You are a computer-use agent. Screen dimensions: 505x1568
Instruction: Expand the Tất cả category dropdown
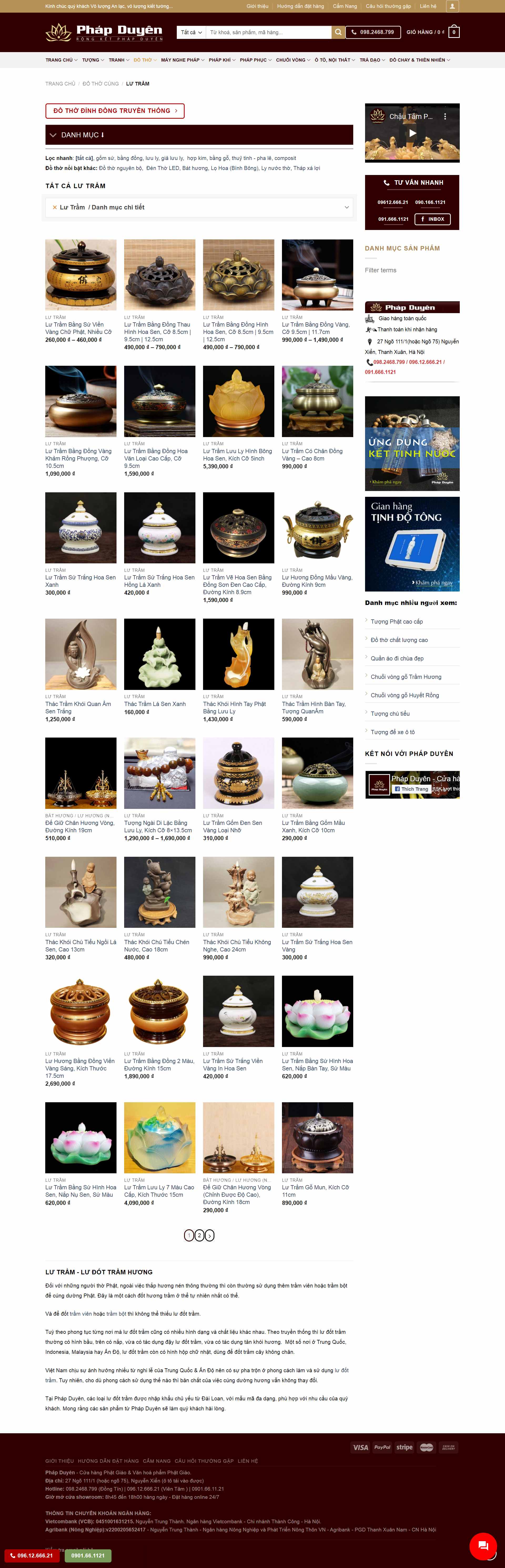click(191, 32)
